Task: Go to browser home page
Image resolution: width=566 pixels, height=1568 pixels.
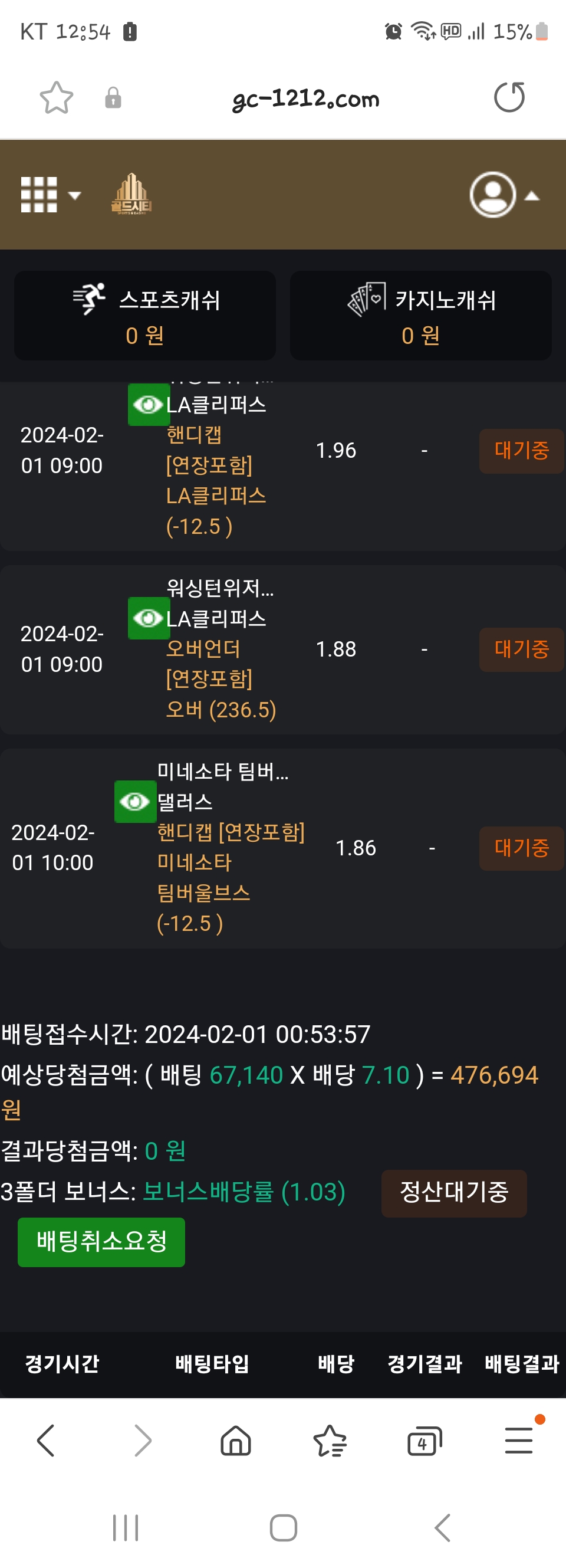Action: (x=235, y=1440)
